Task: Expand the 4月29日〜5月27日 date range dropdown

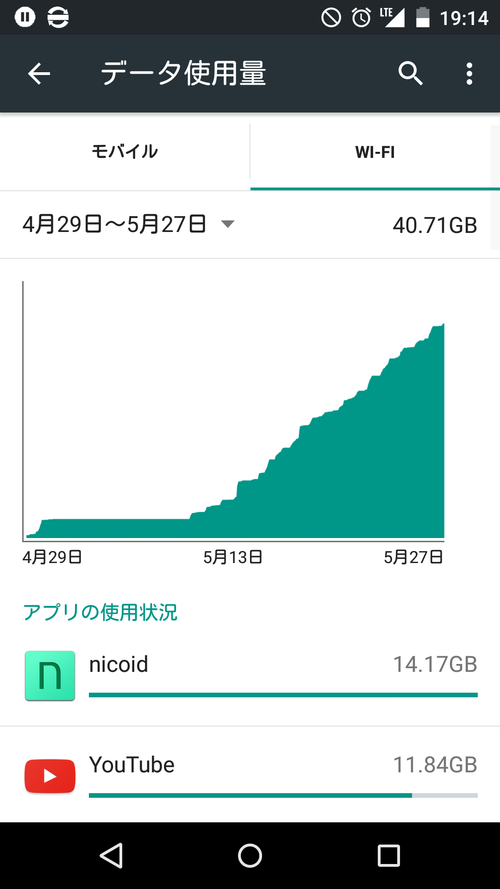Action: 129,225
